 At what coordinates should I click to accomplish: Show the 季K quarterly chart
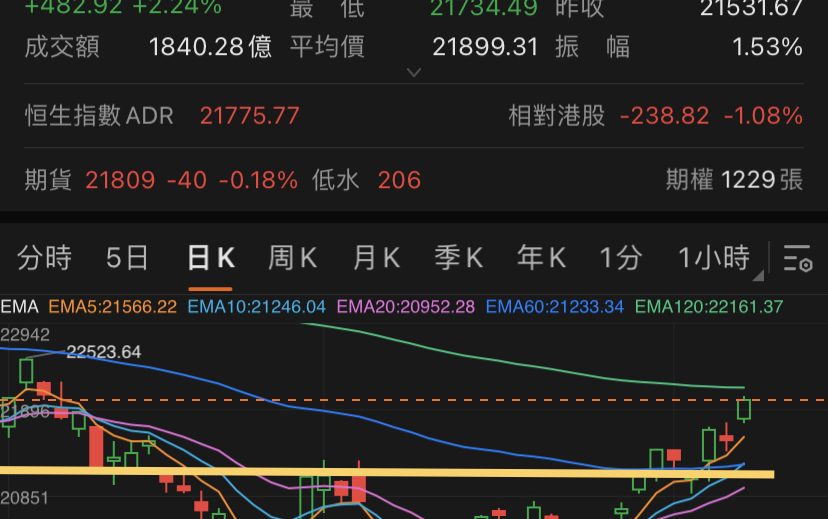click(458, 258)
